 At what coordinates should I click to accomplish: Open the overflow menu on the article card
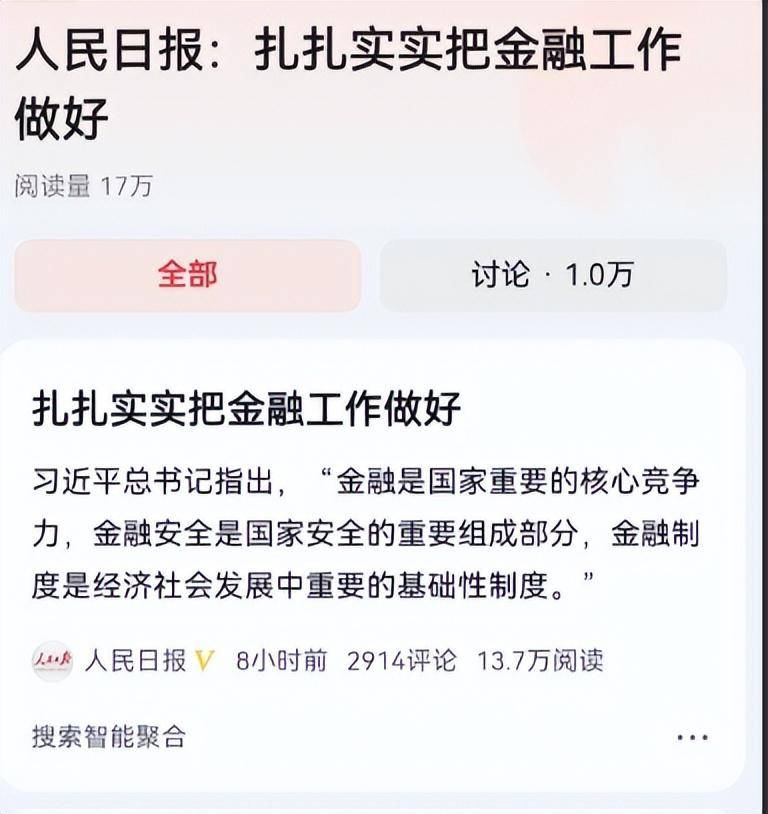coord(692,738)
